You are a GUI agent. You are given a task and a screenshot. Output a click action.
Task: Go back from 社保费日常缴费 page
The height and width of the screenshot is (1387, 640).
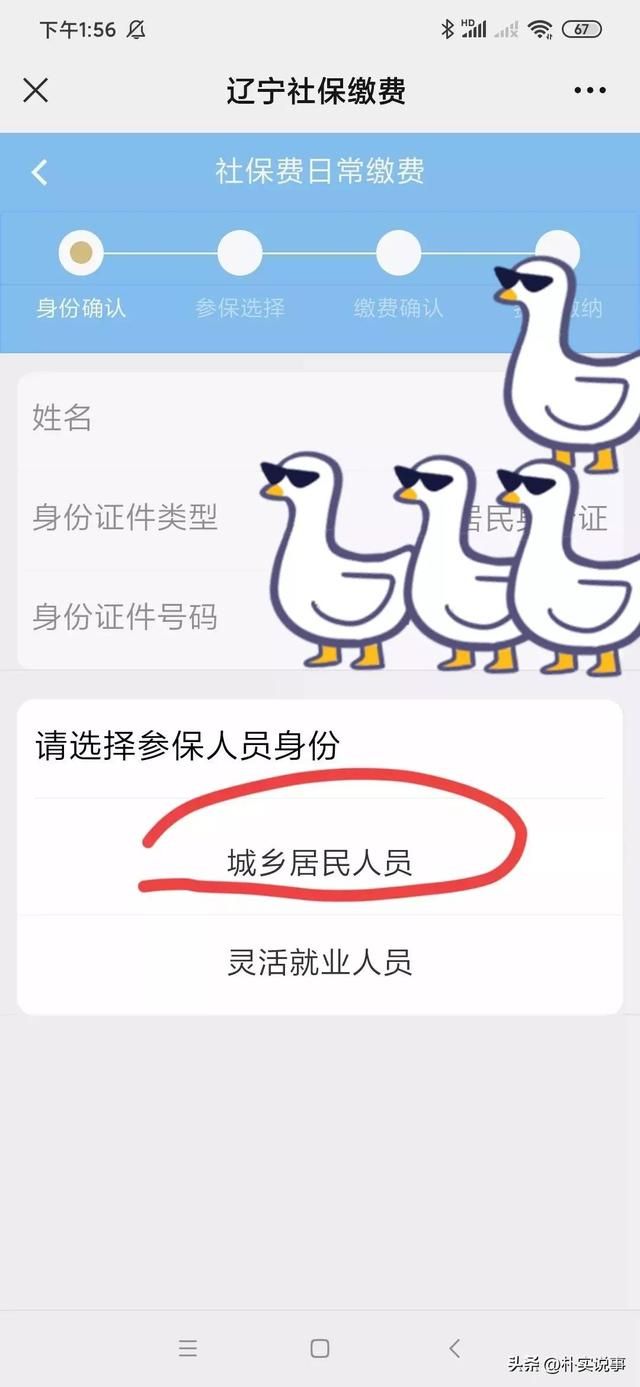tap(39, 172)
